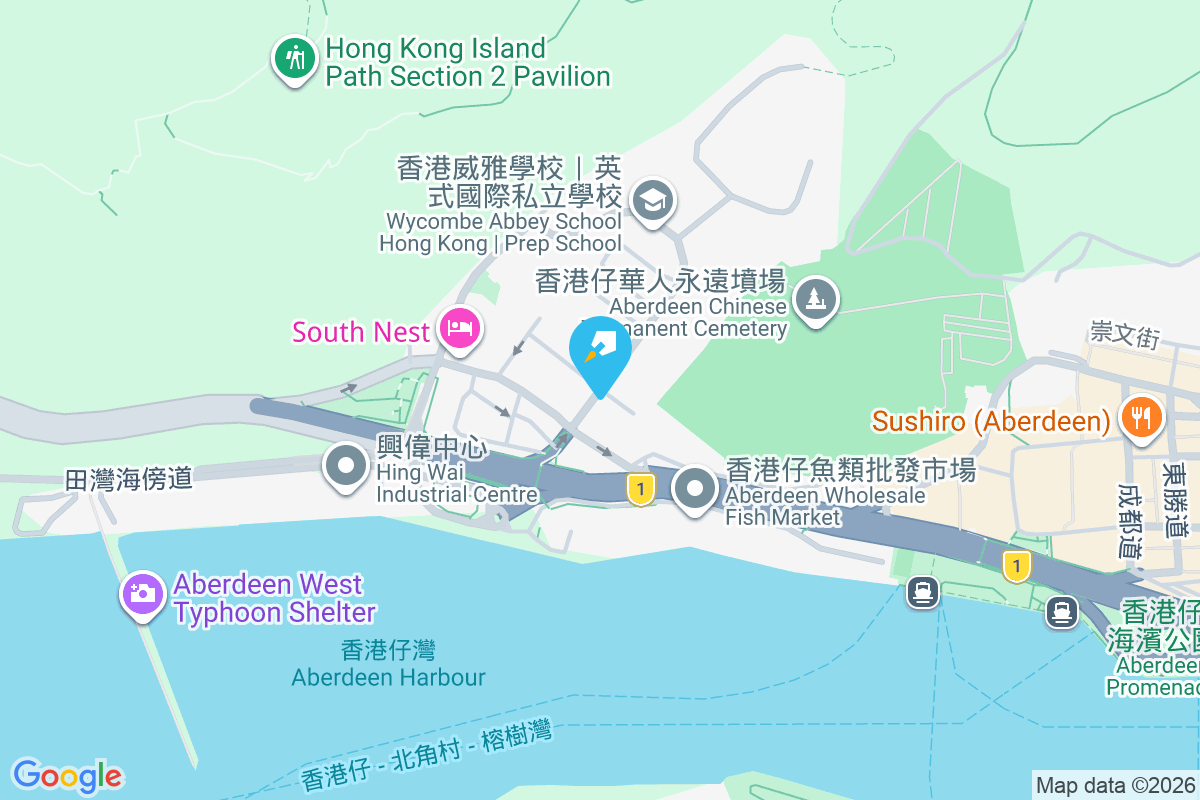Select the Aberdeen Wholesale Fish Market marker
Viewport: 1200px width, 800px height.
694,489
